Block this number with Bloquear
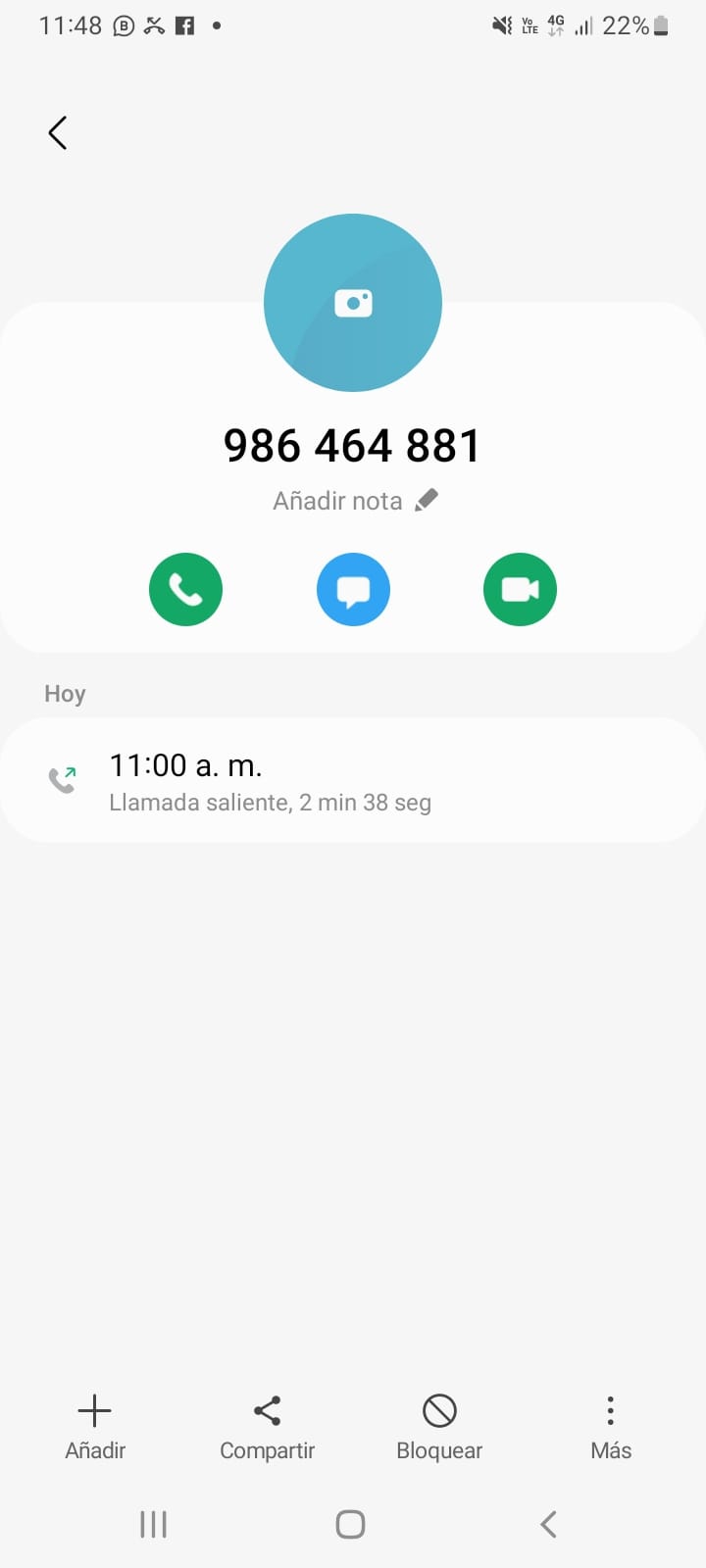706x1568 pixels. point(439,1428)
